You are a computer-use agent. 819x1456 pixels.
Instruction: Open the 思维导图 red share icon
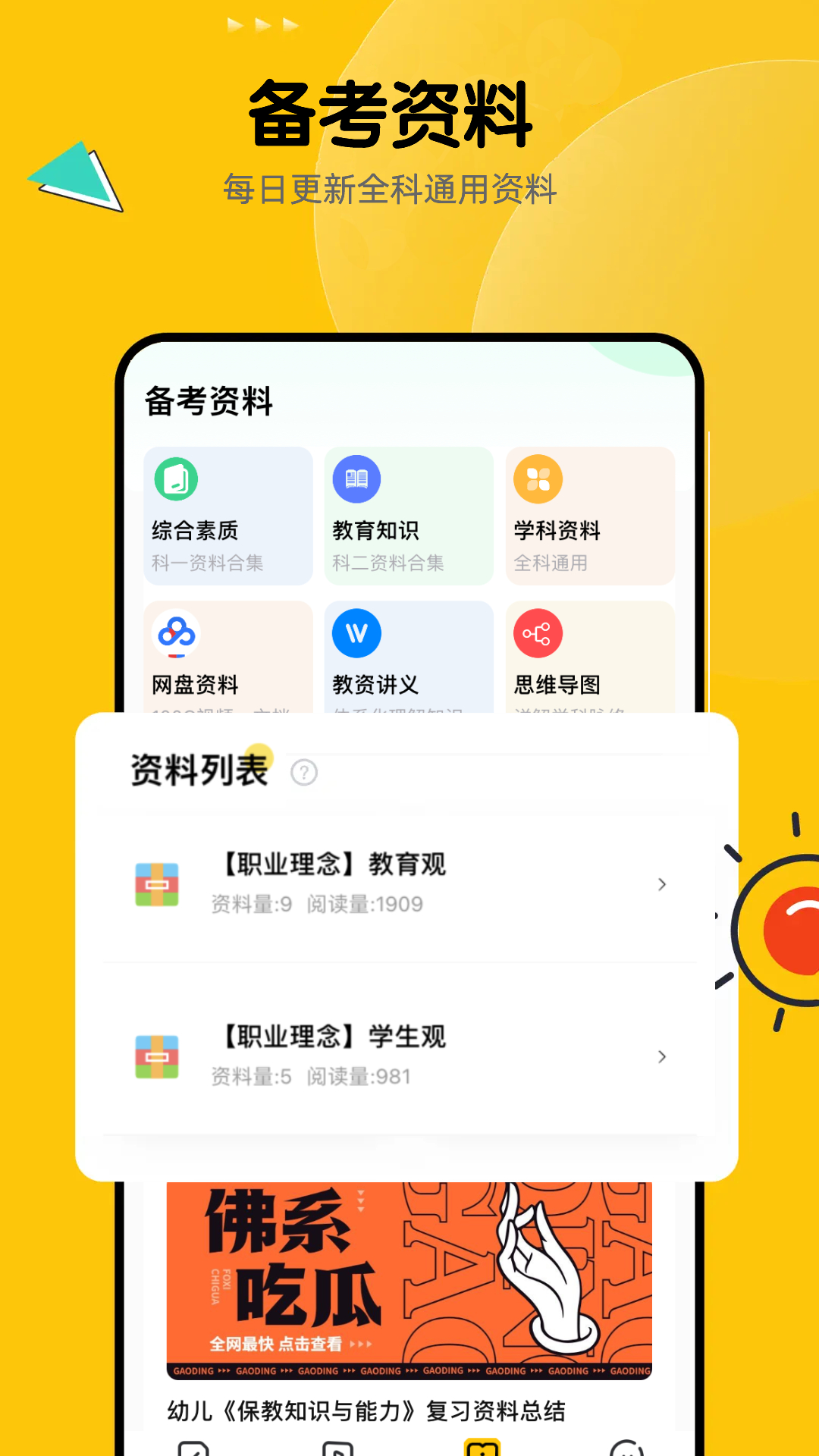(x=538, y=634)
